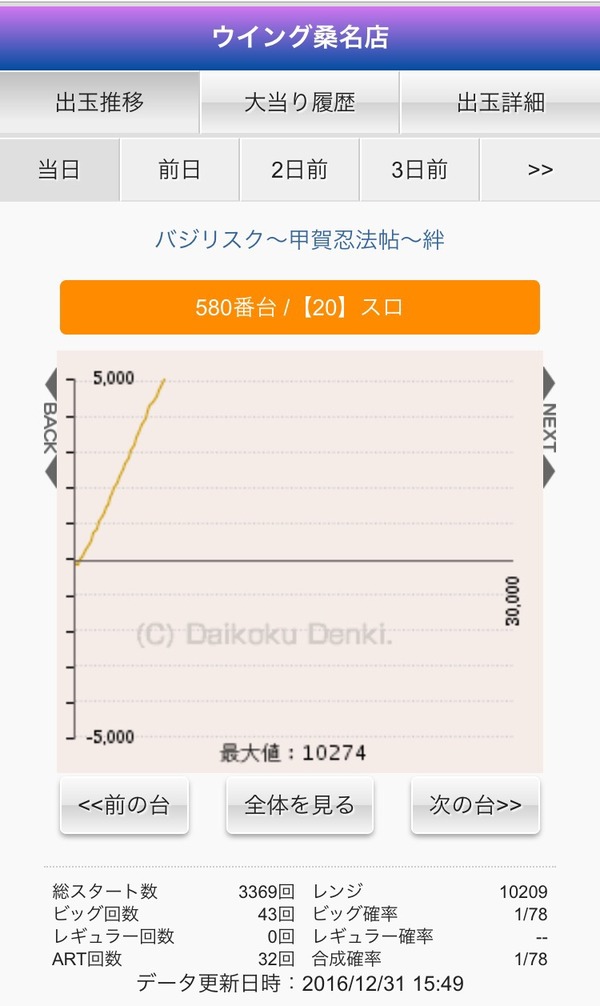Select the 当日 day tab
The width and height of the screenshot is (600, 1006).
(x=59, y=170)
